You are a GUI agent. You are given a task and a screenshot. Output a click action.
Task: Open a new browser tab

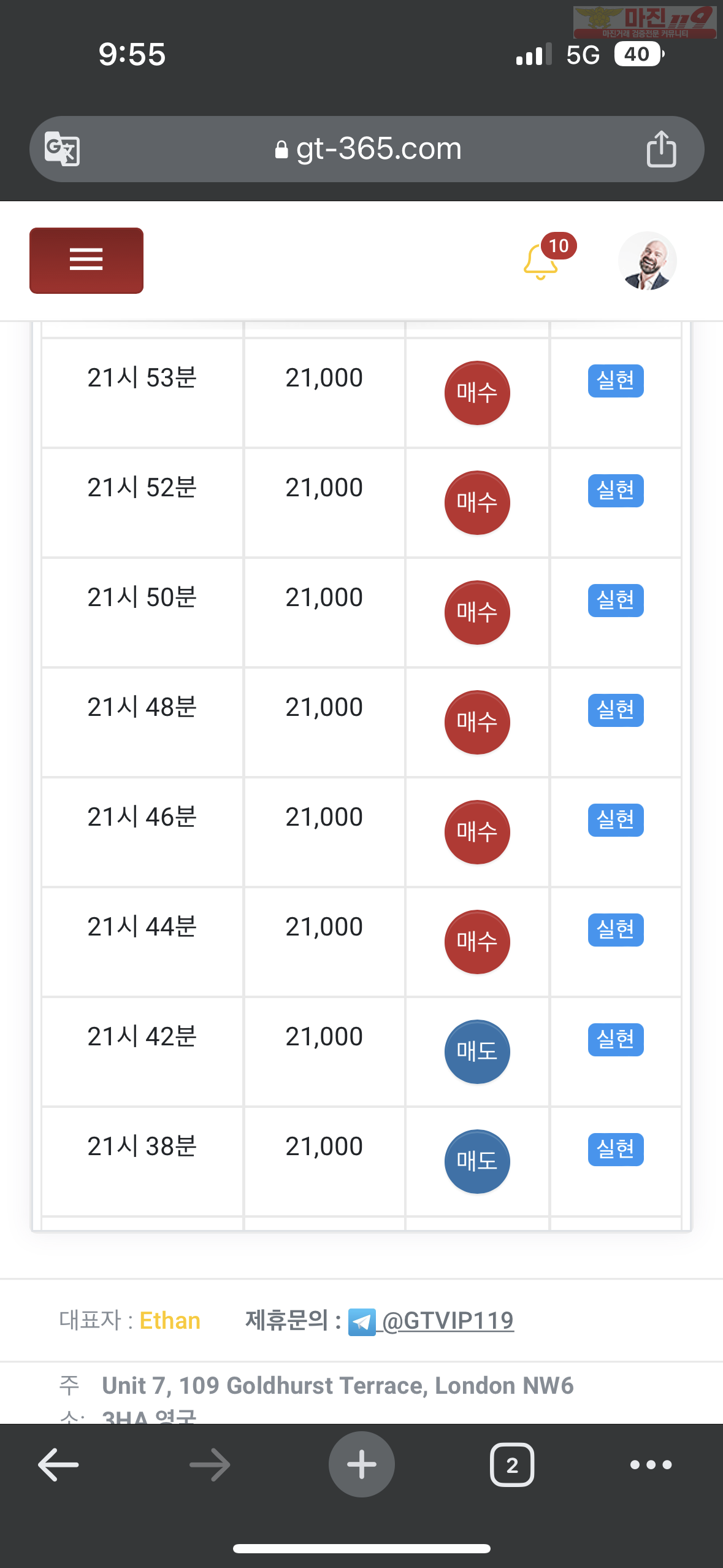[362, 1464]
